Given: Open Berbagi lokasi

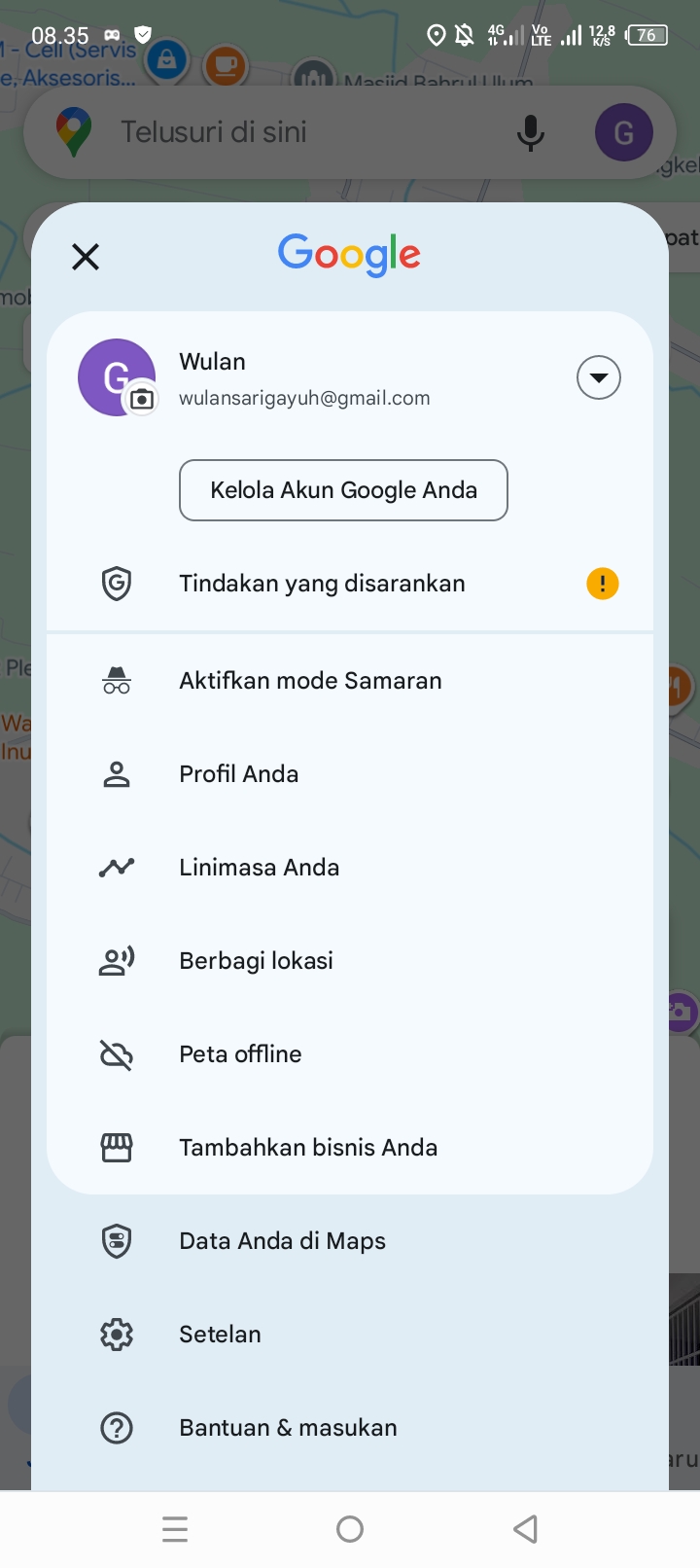Looking at the screenshot, I should click(x=256, y=961).
